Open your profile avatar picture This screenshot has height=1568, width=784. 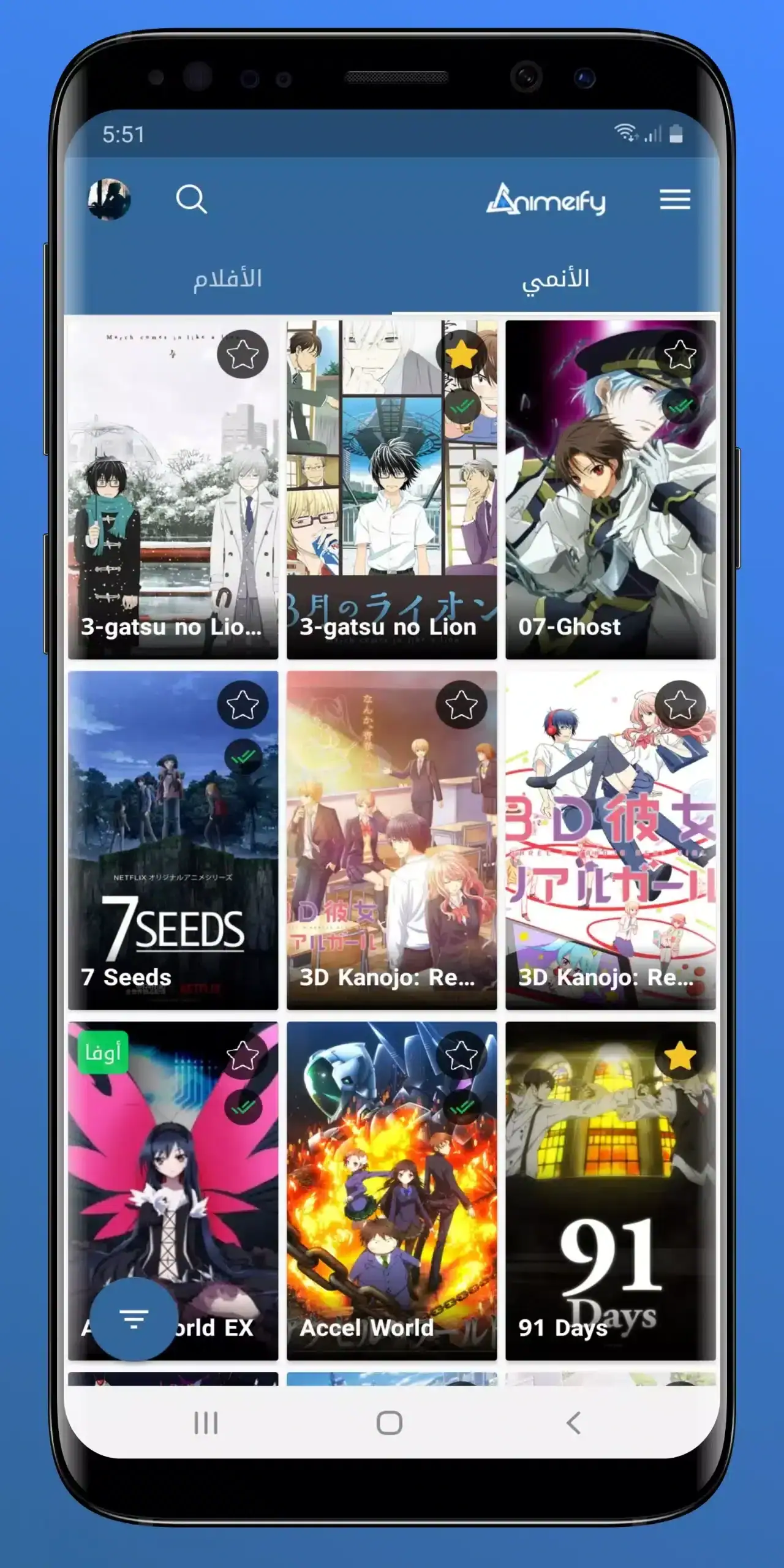click(x=110, y=198)
